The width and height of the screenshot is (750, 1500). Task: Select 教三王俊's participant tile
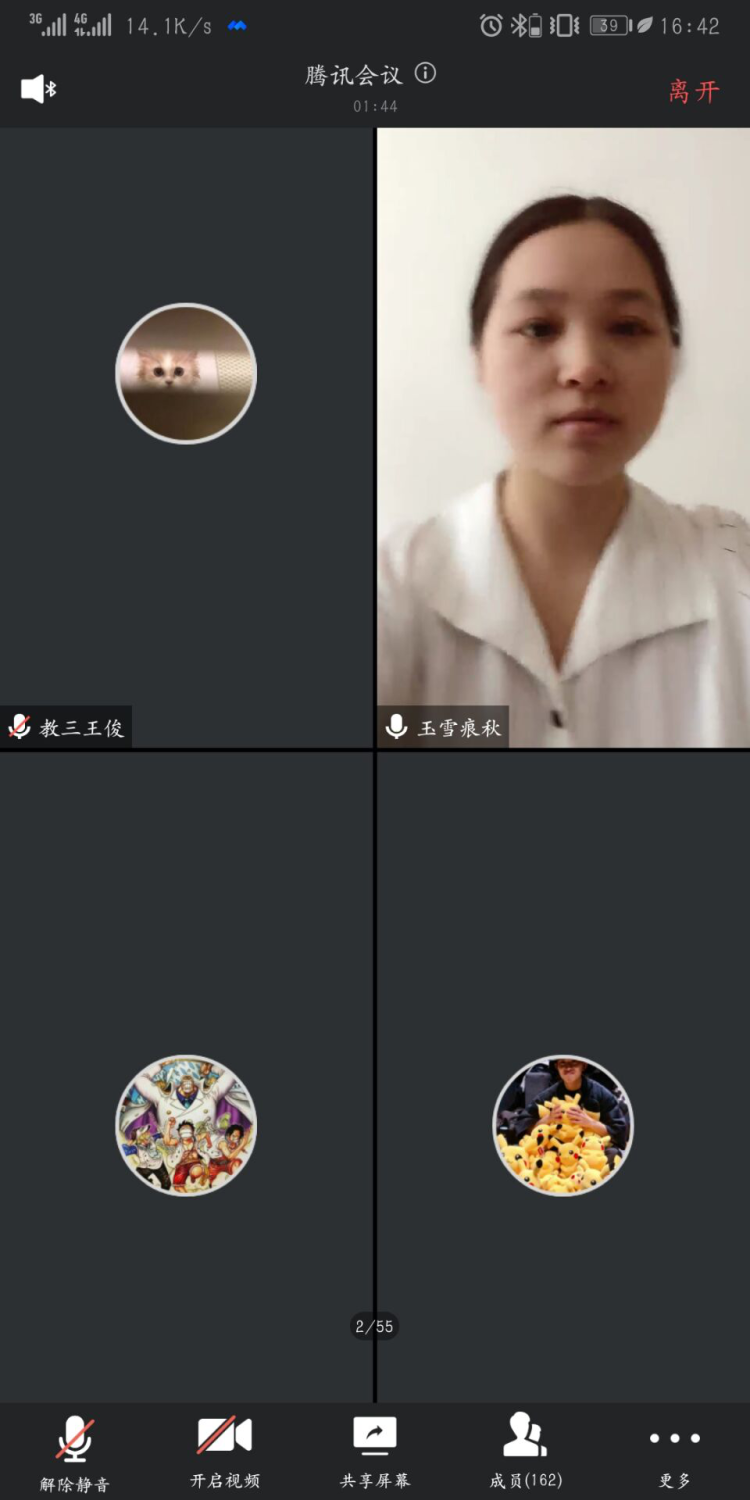click(x=186, y=437)
